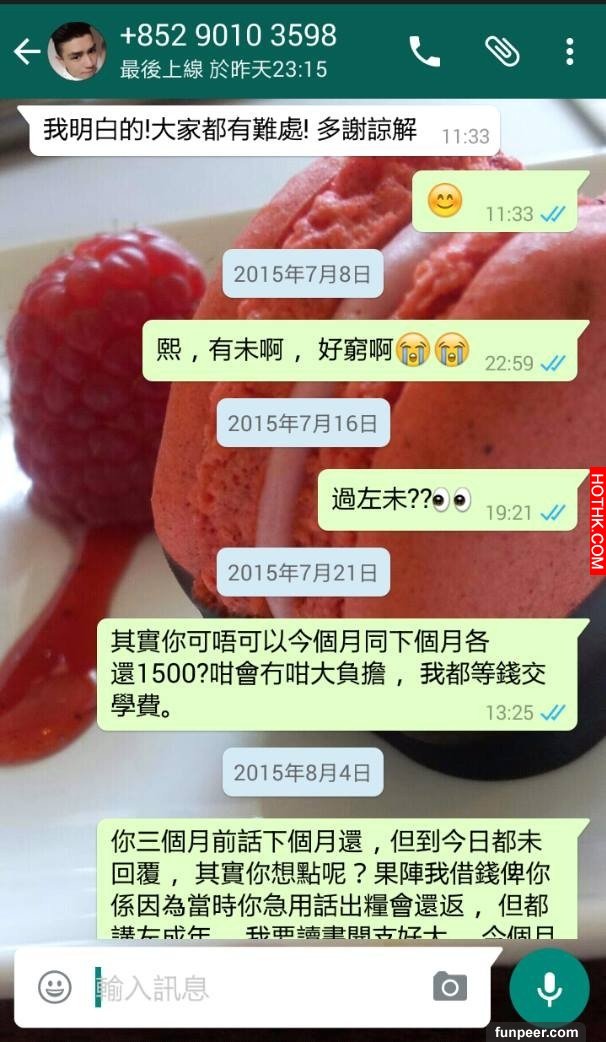Open the contact's profile picture

(x=77, y=52)
